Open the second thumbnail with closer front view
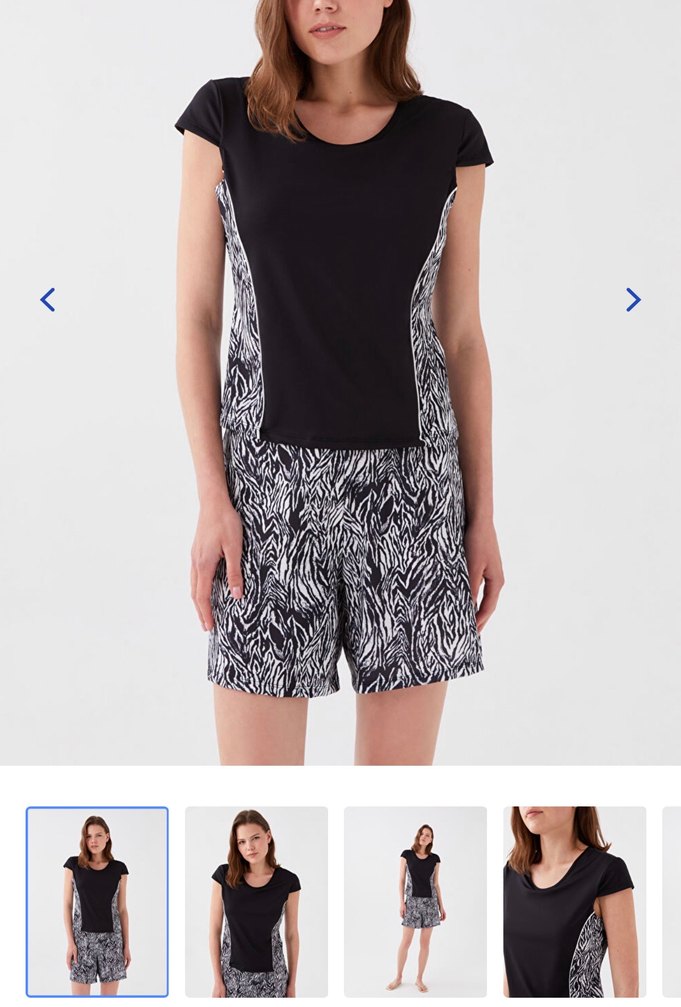681x1007 pixels. [256, 901]
